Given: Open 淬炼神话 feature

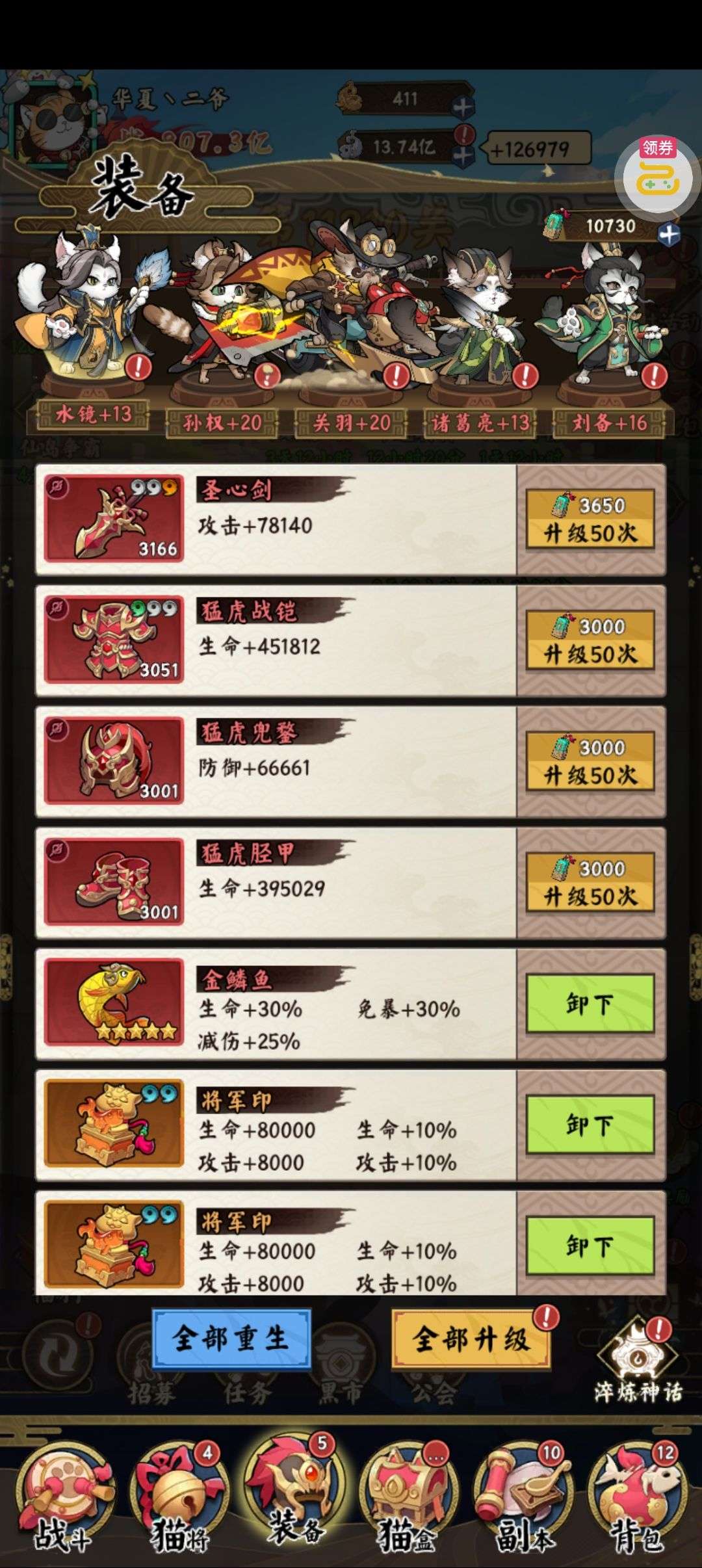Looking at the screenshot, I should point(638,1362).
